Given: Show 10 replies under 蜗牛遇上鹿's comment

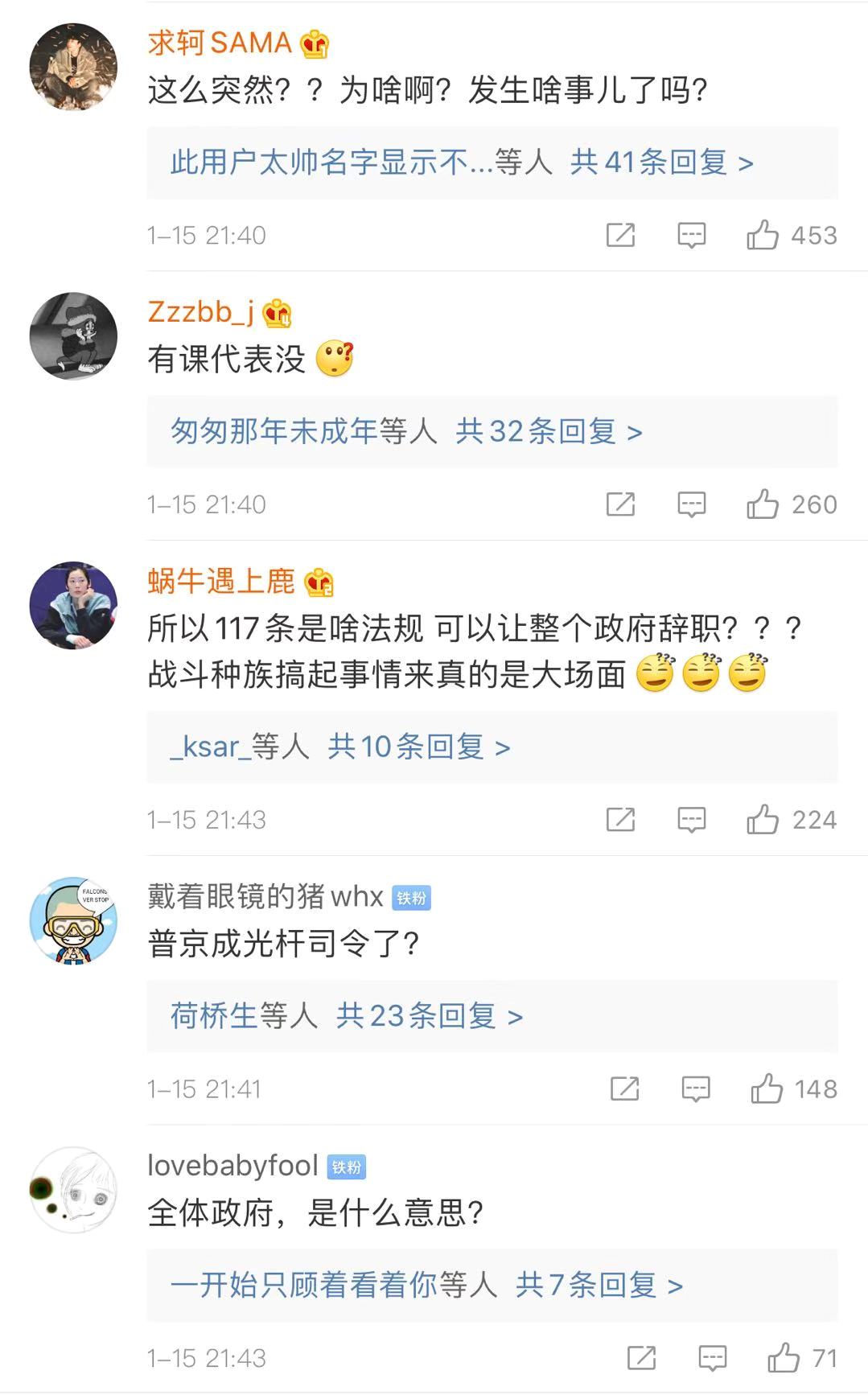Looking at the screenshot, I should [418, 747].
